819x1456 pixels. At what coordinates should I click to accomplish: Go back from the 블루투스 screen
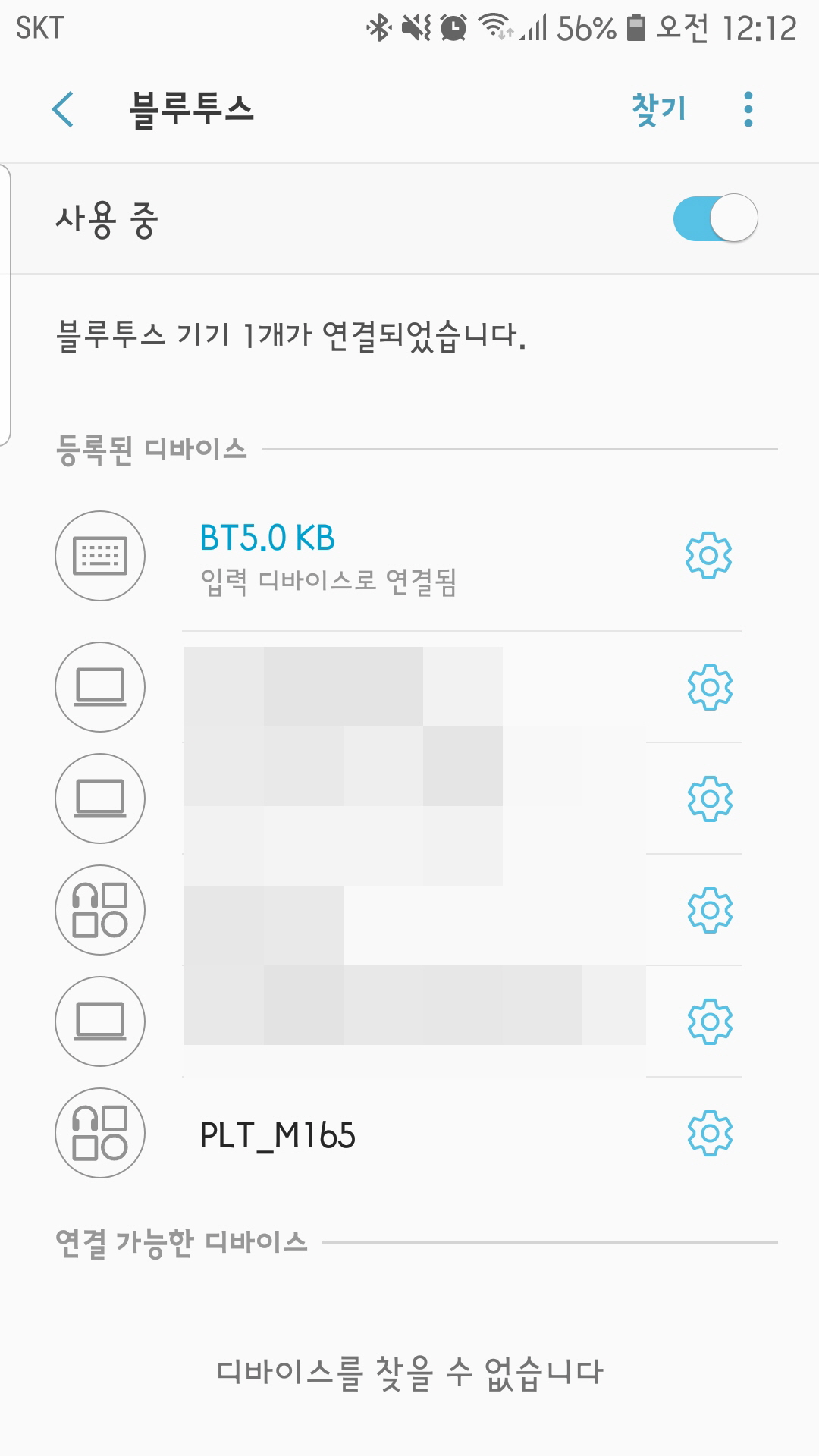63,109
